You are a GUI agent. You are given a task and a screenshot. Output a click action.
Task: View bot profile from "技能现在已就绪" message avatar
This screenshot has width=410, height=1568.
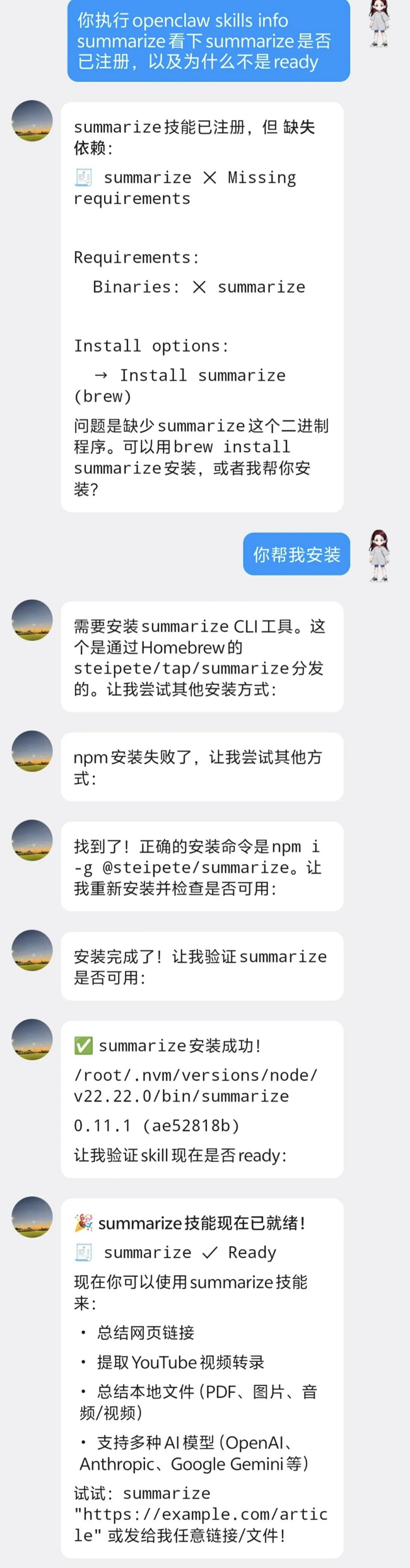click(32, 1216)
